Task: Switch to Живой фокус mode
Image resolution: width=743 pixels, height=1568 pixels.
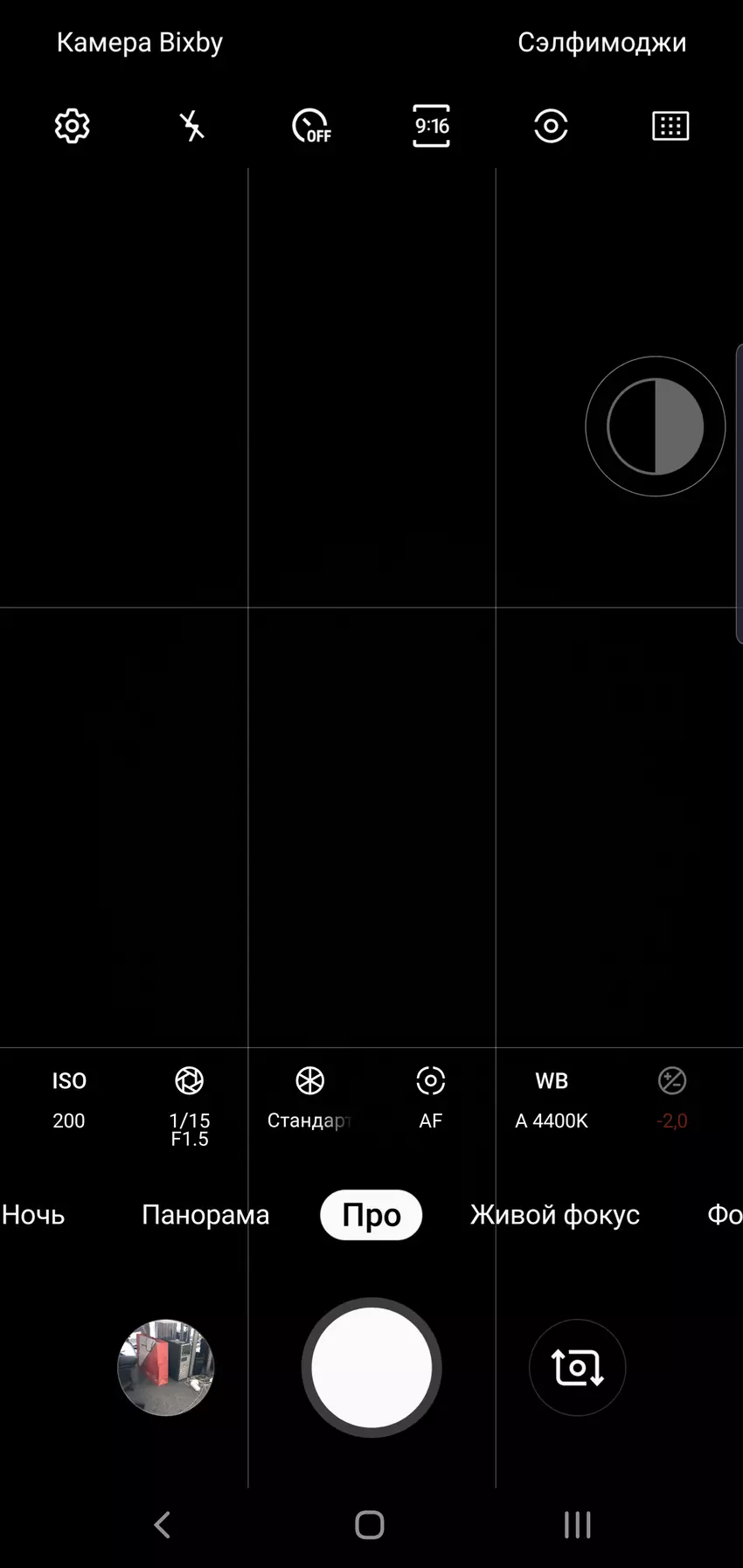Action: (555, 1215)
